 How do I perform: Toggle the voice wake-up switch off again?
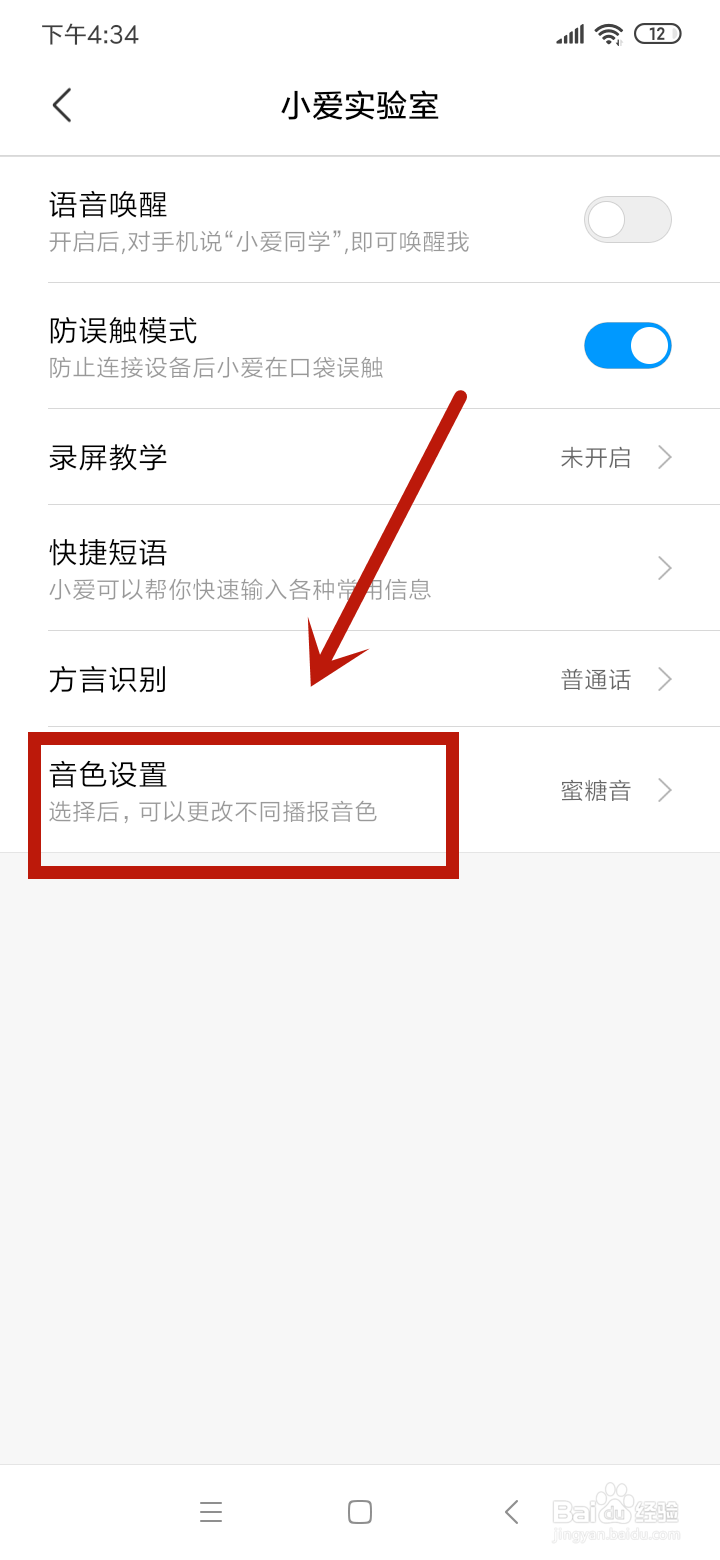click(627, 219)
